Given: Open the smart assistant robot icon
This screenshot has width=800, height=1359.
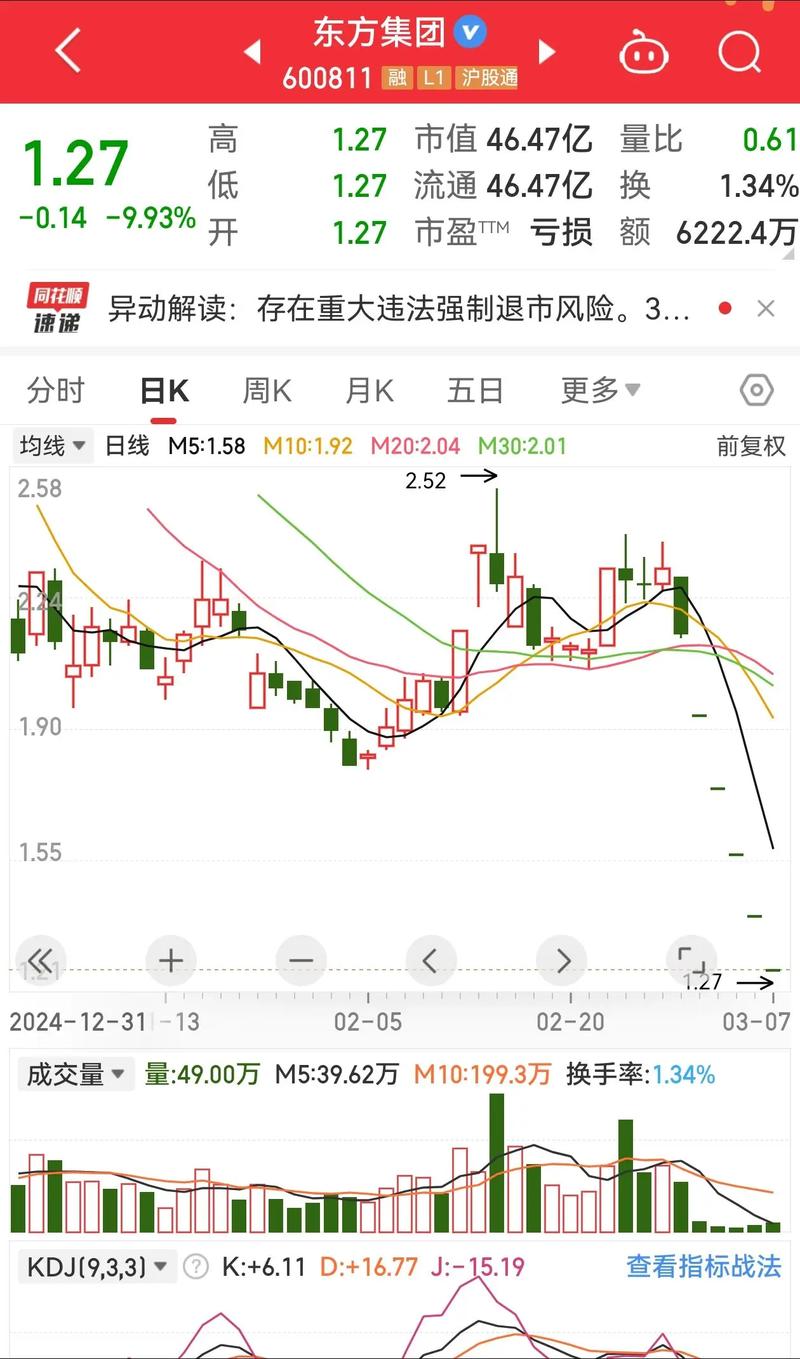Looking at the screenshot, I should pos(645,50).
